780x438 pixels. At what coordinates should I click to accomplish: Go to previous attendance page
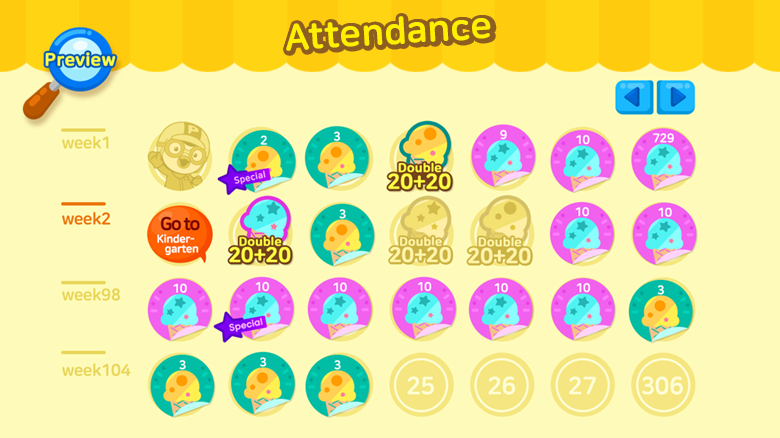[x=634, y=98]
